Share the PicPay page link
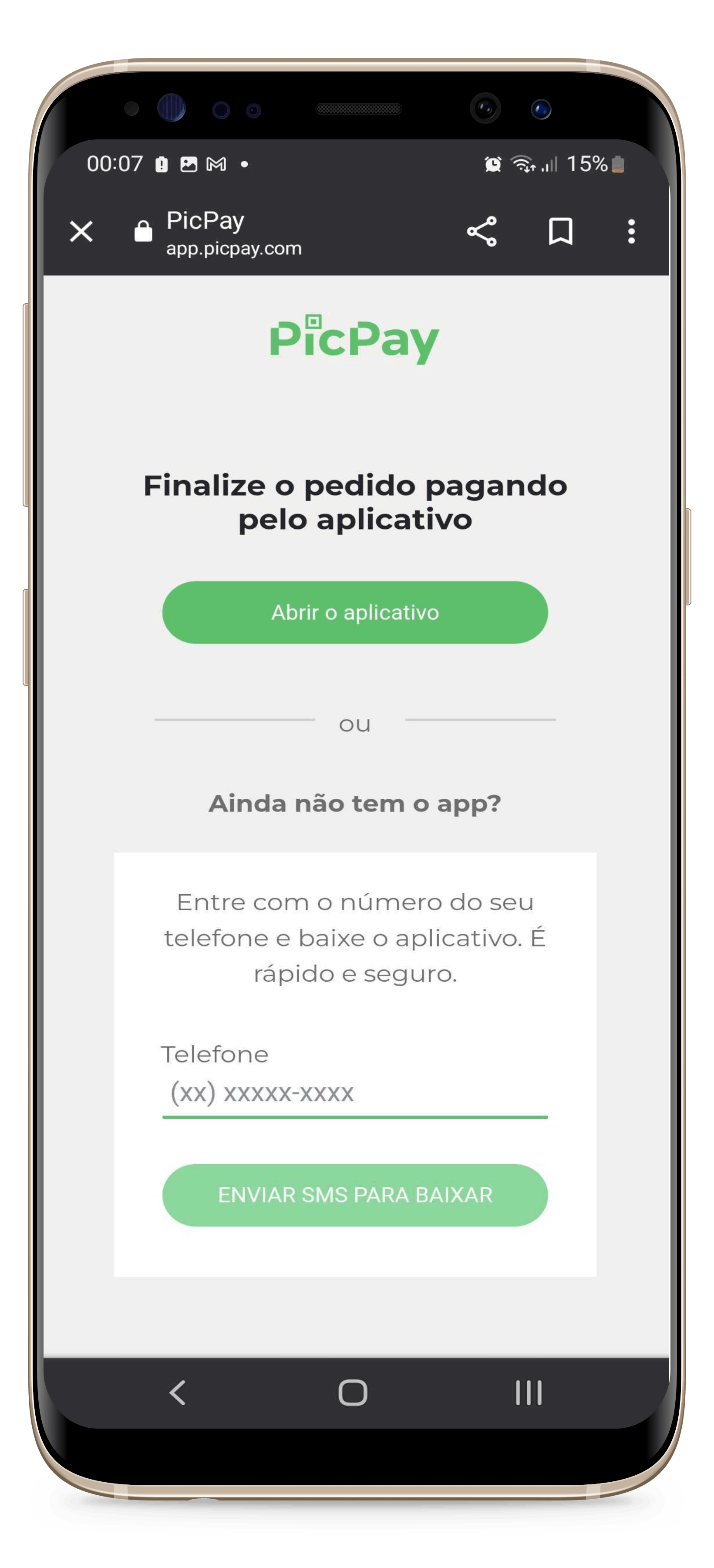 coord(482,231)
